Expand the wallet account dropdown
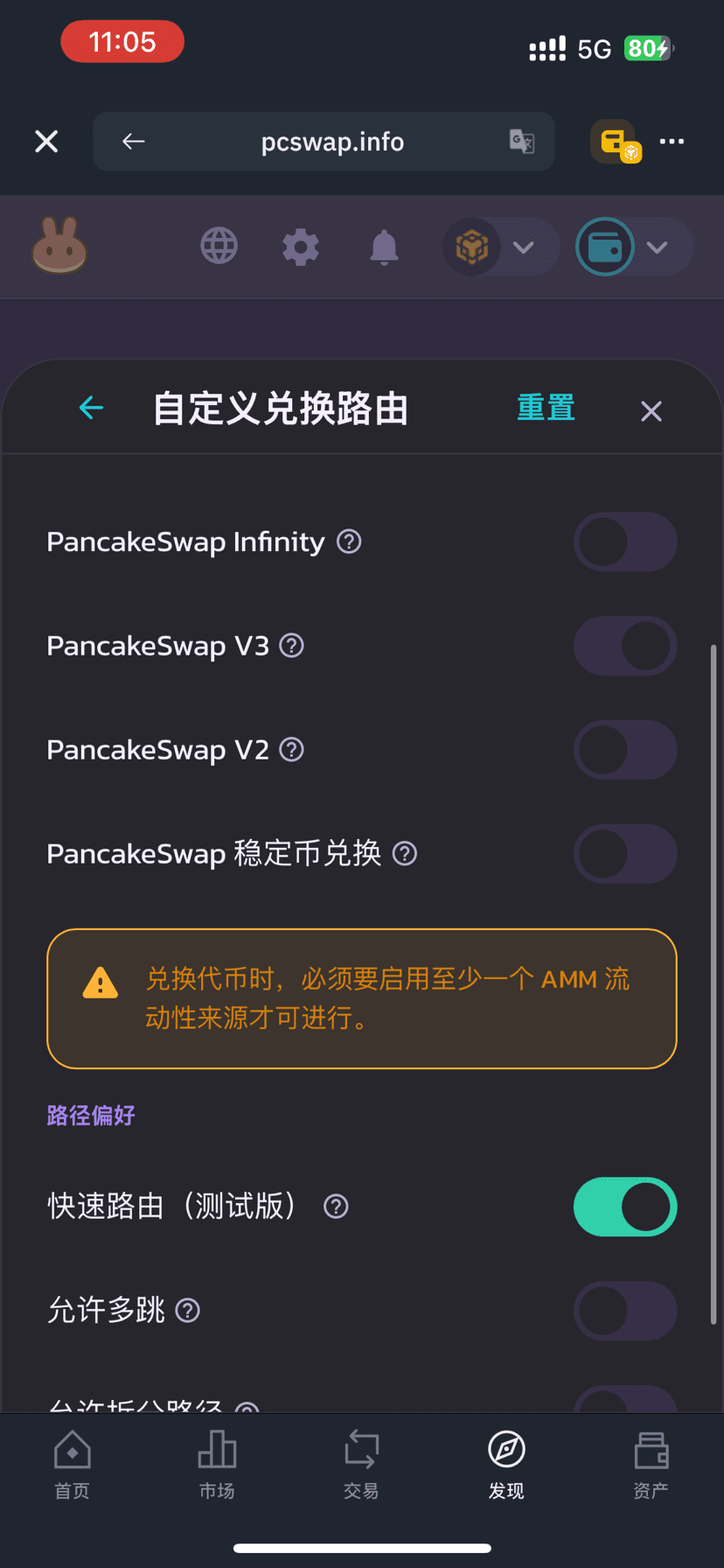 [x=634, y=247]
